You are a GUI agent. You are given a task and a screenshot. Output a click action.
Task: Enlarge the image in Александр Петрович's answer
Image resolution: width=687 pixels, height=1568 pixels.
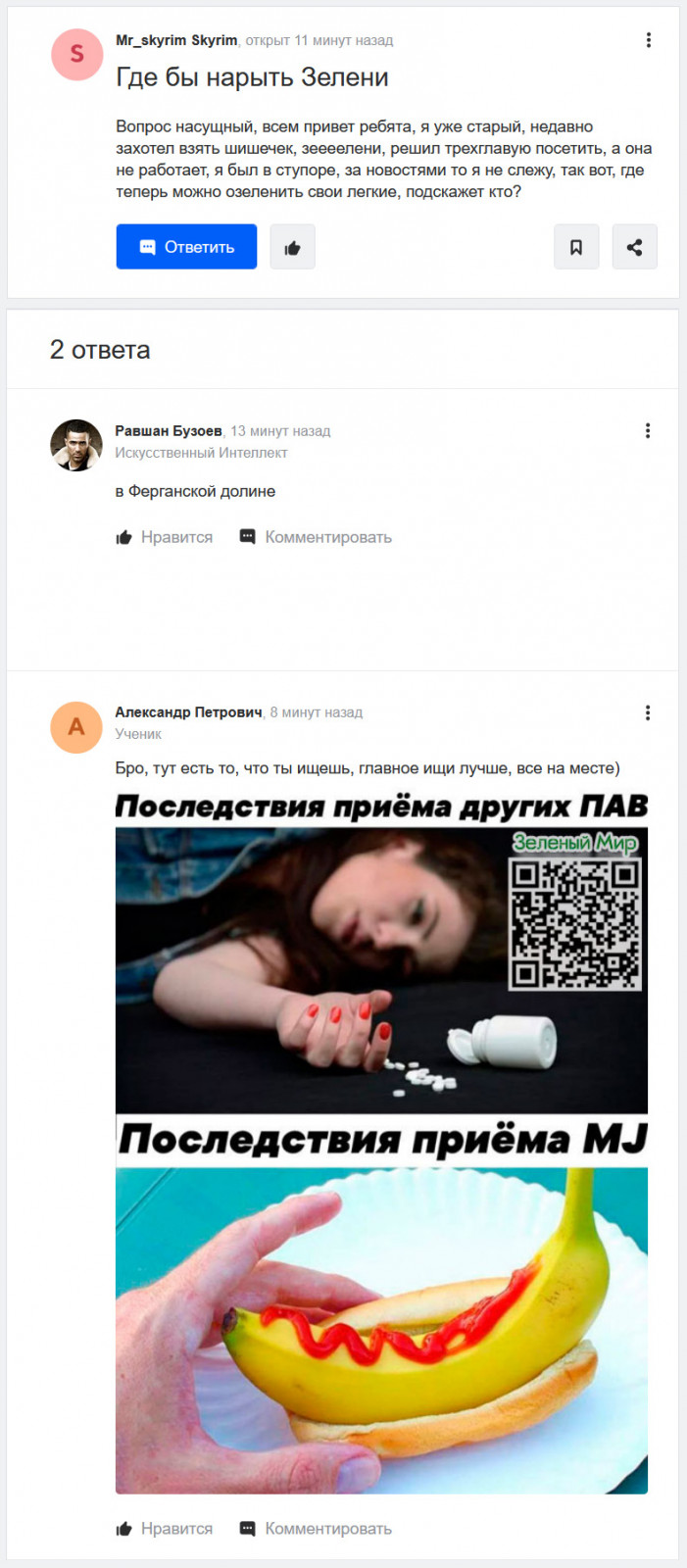coord(381,1142)
